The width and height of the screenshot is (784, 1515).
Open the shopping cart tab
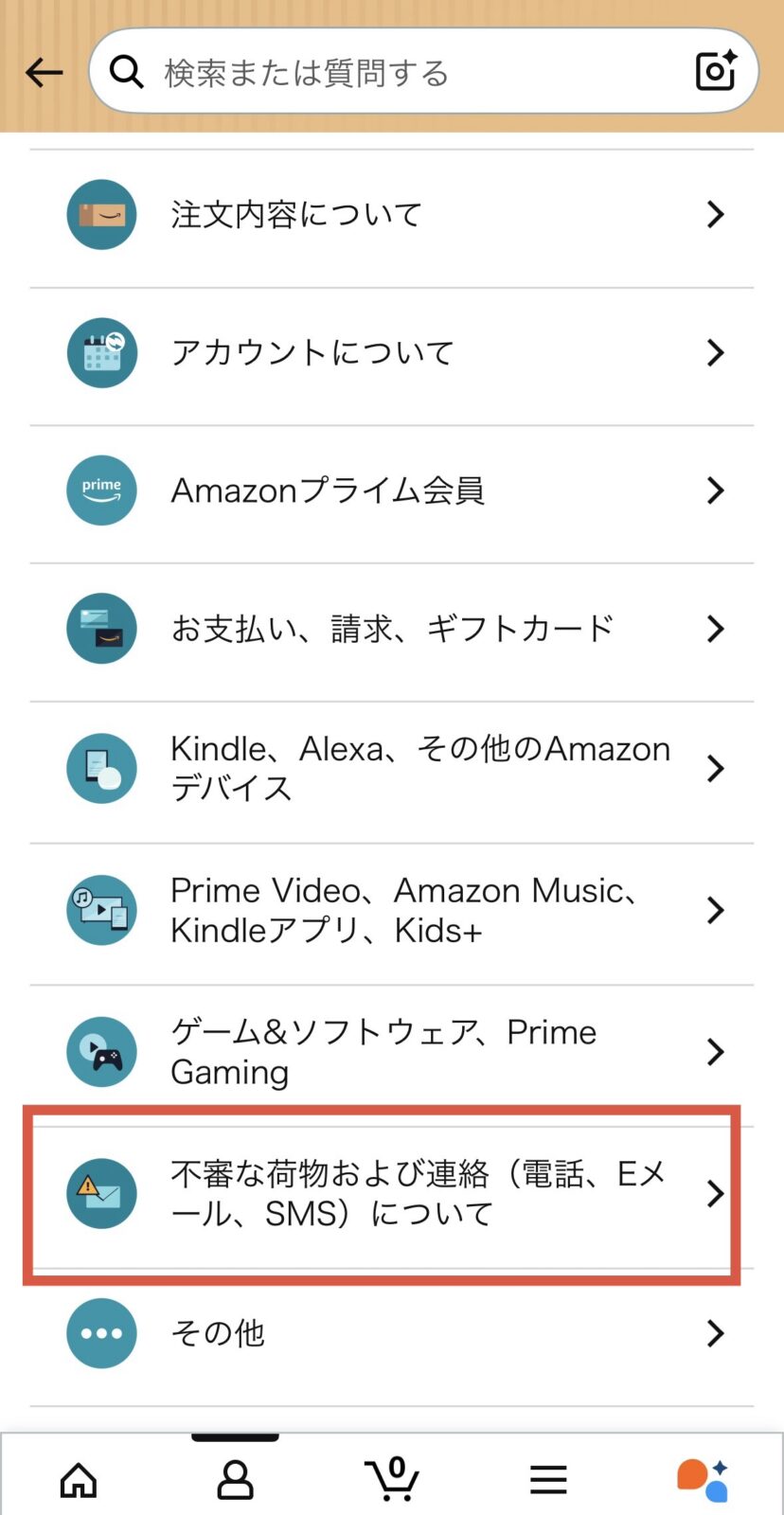(392, 1479)
